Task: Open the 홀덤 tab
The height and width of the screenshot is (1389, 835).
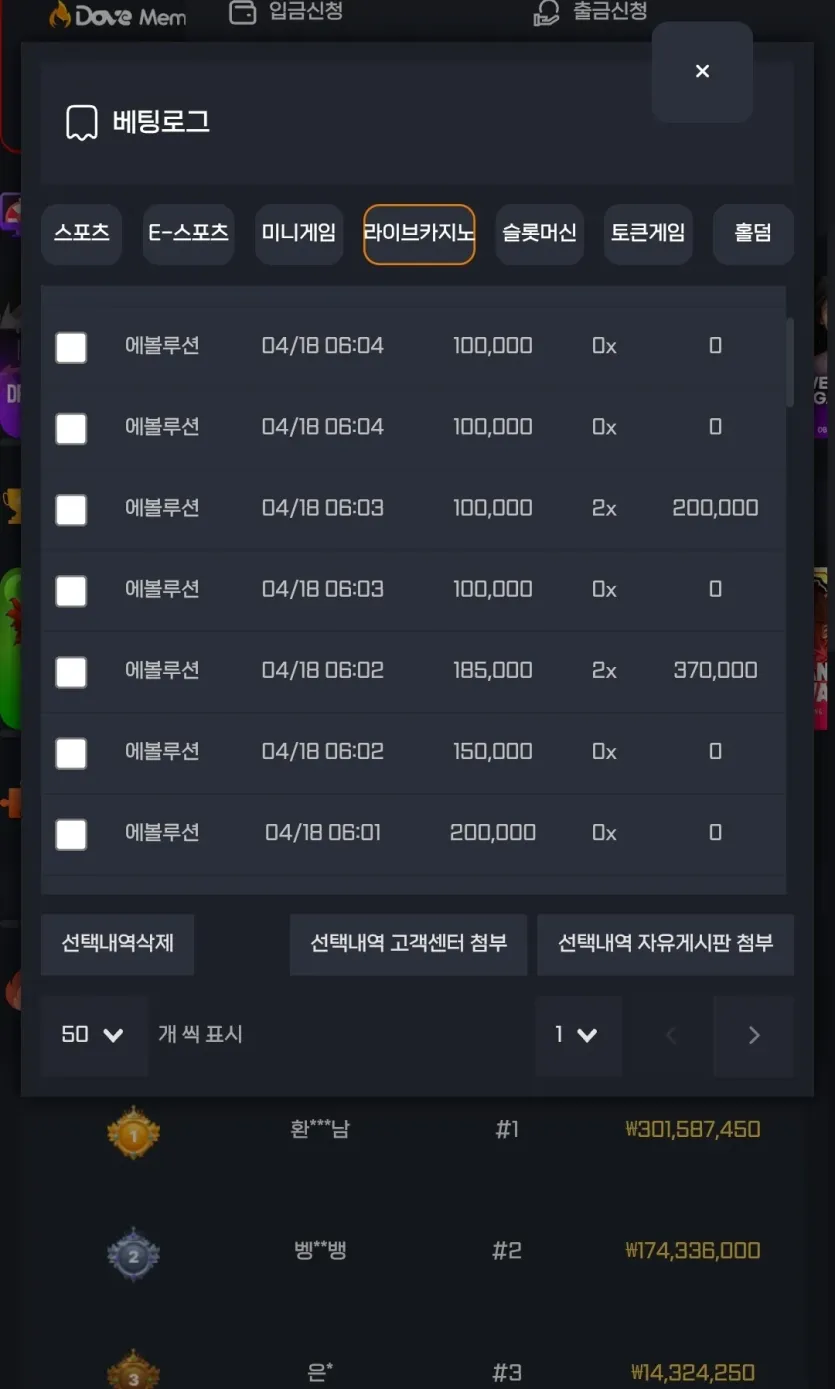Action: pos(753,234)
